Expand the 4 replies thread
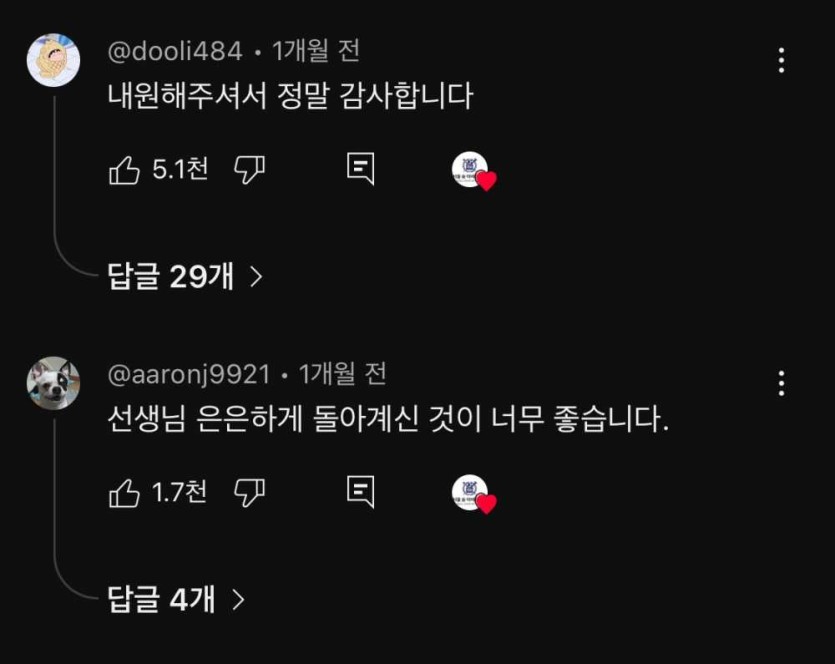Image resolution: width=835 pixels, height=664 pixels. click(x=176, y=599)
